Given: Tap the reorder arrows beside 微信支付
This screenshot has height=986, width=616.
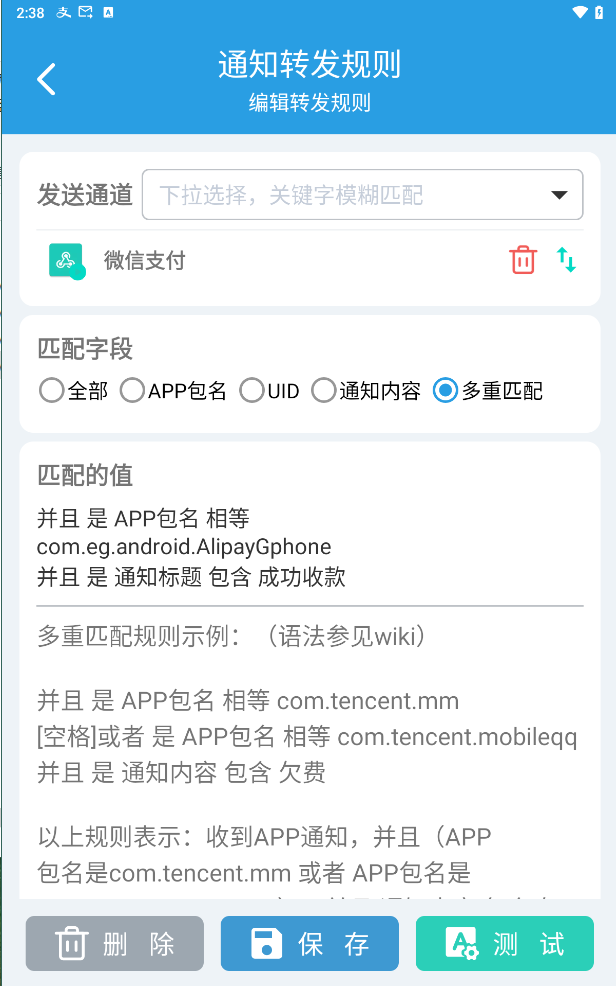Looking at the screenshot, I should coord(567,261).
